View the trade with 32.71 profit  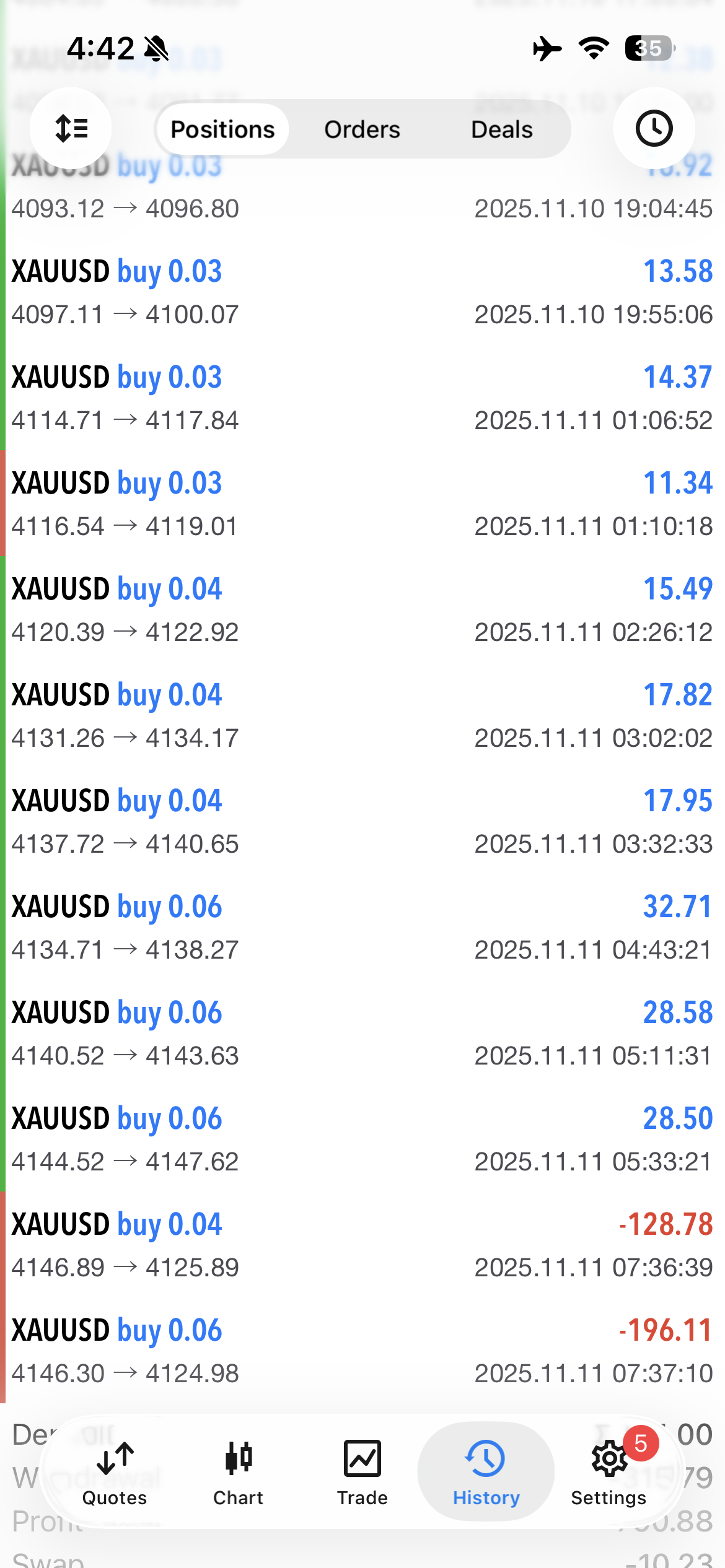362,928
